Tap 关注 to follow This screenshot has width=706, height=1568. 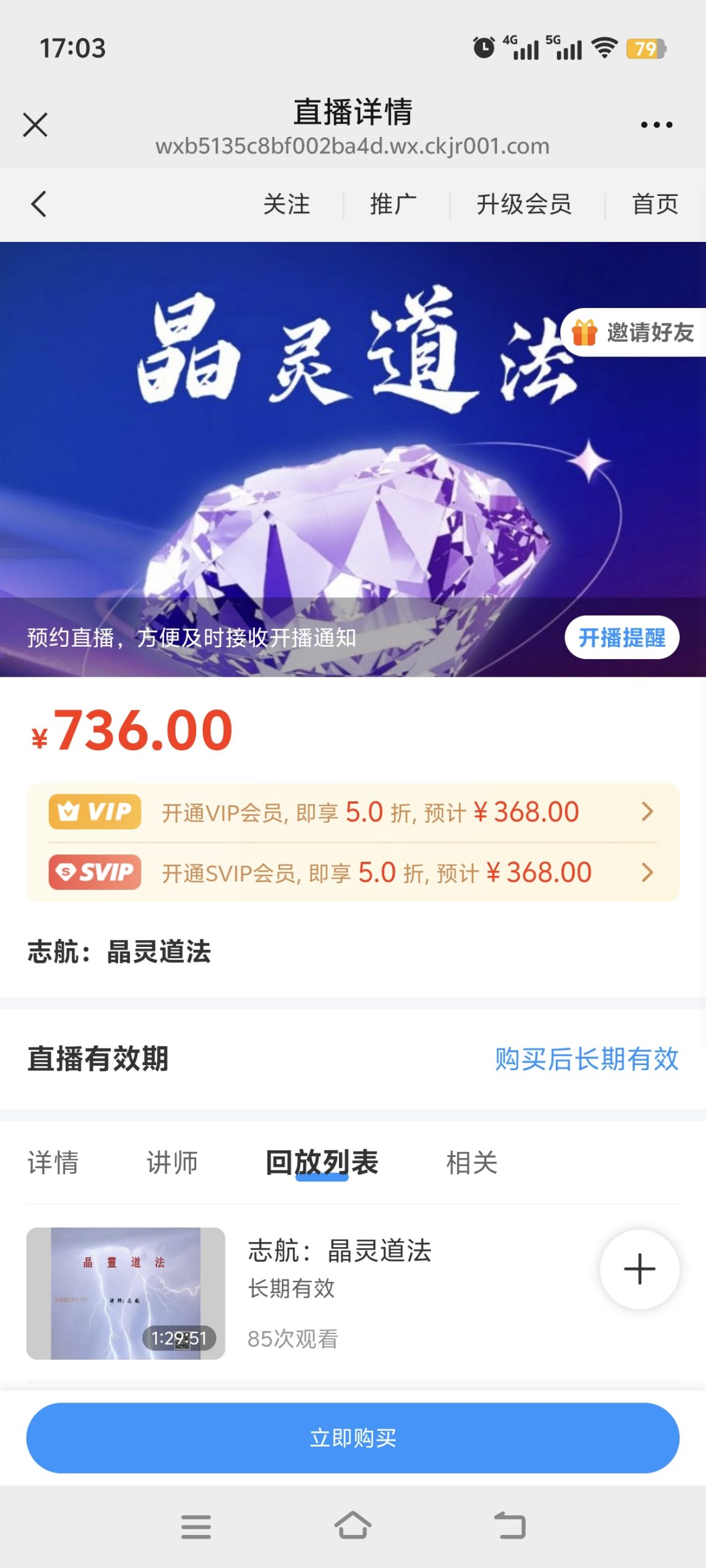(286, 204)
